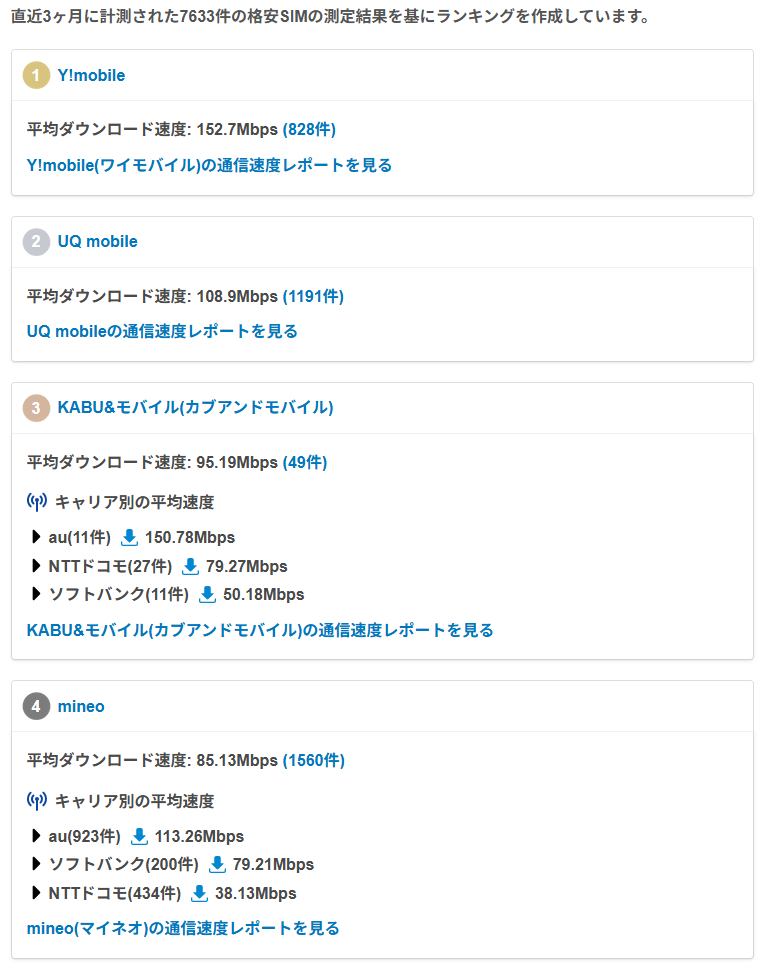Open the KABU&モバイル(カブアンドモバイル) title link
The image size is (762, 967).
[195, 407]
